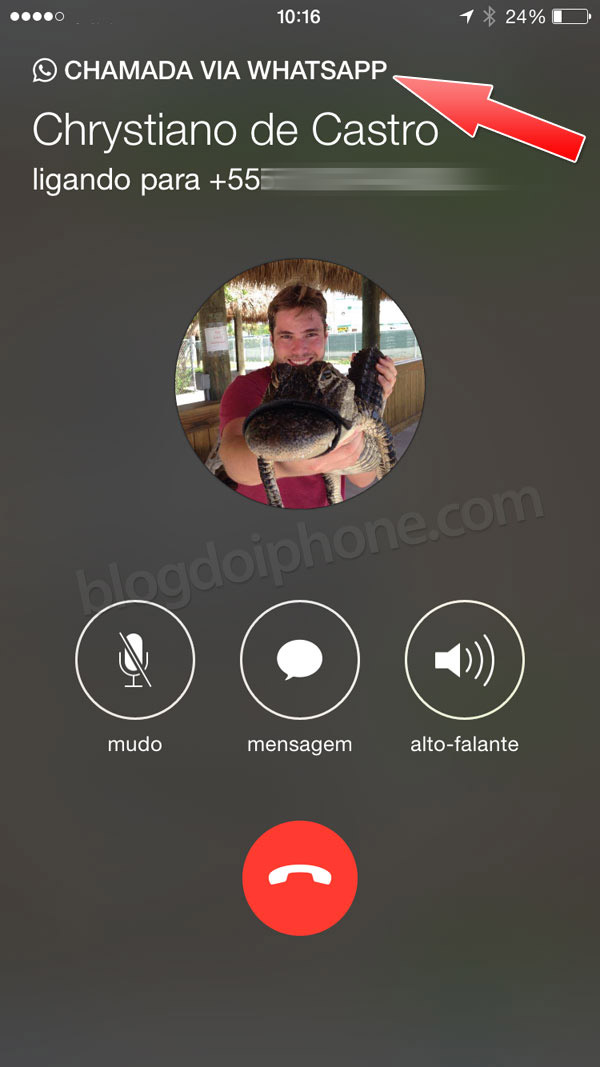600x1067 pixels.
Task: Turn on alto-falante speaker
Action: click(x=464, y=660)
